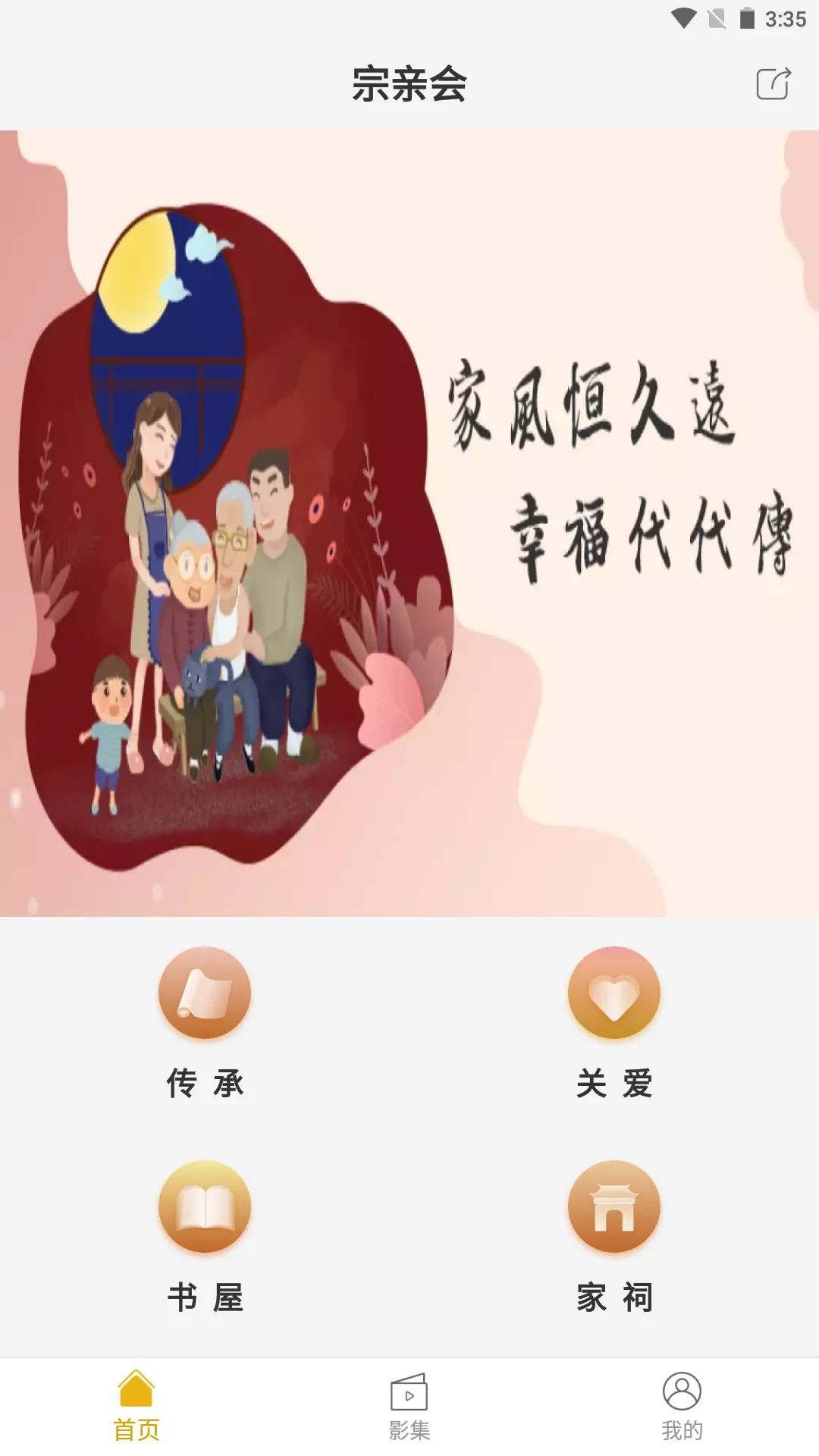Switch to the 影集 tab

(x=409, y=1410)
